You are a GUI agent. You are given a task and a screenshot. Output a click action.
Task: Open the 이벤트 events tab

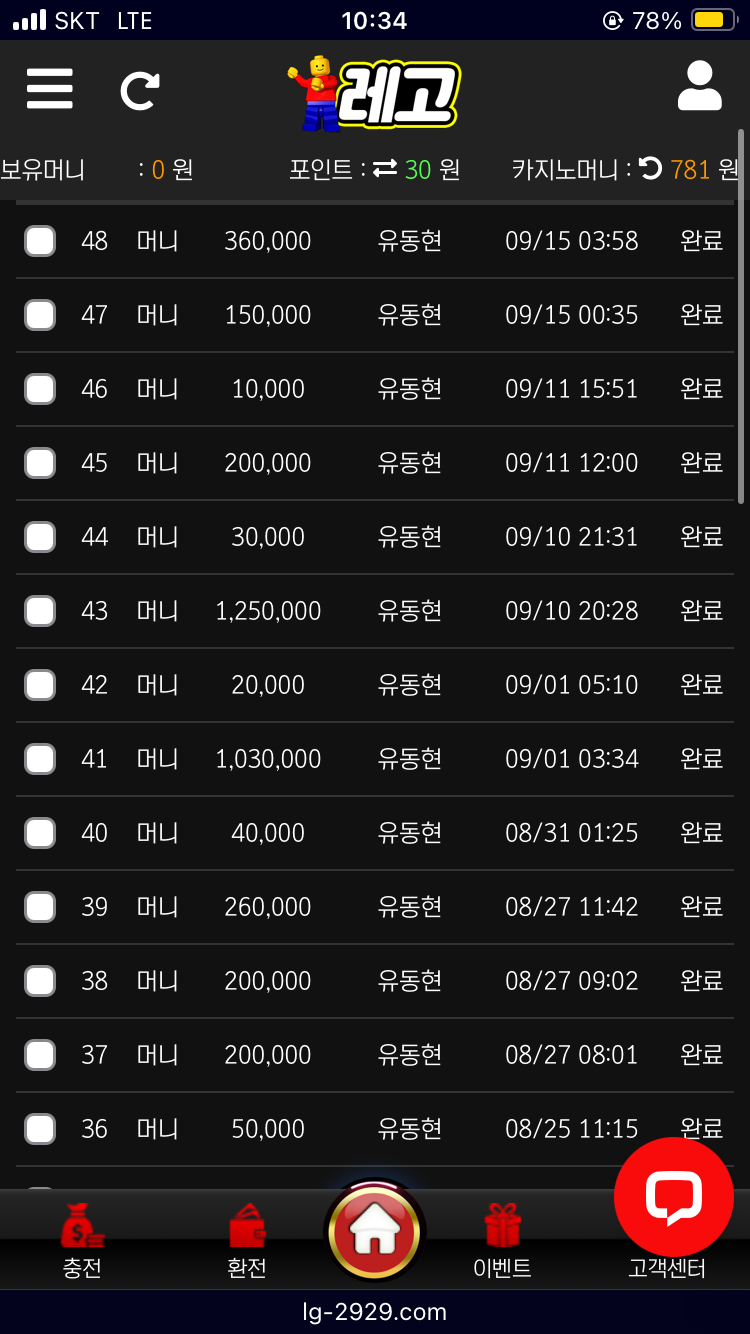coord(502,1242)
